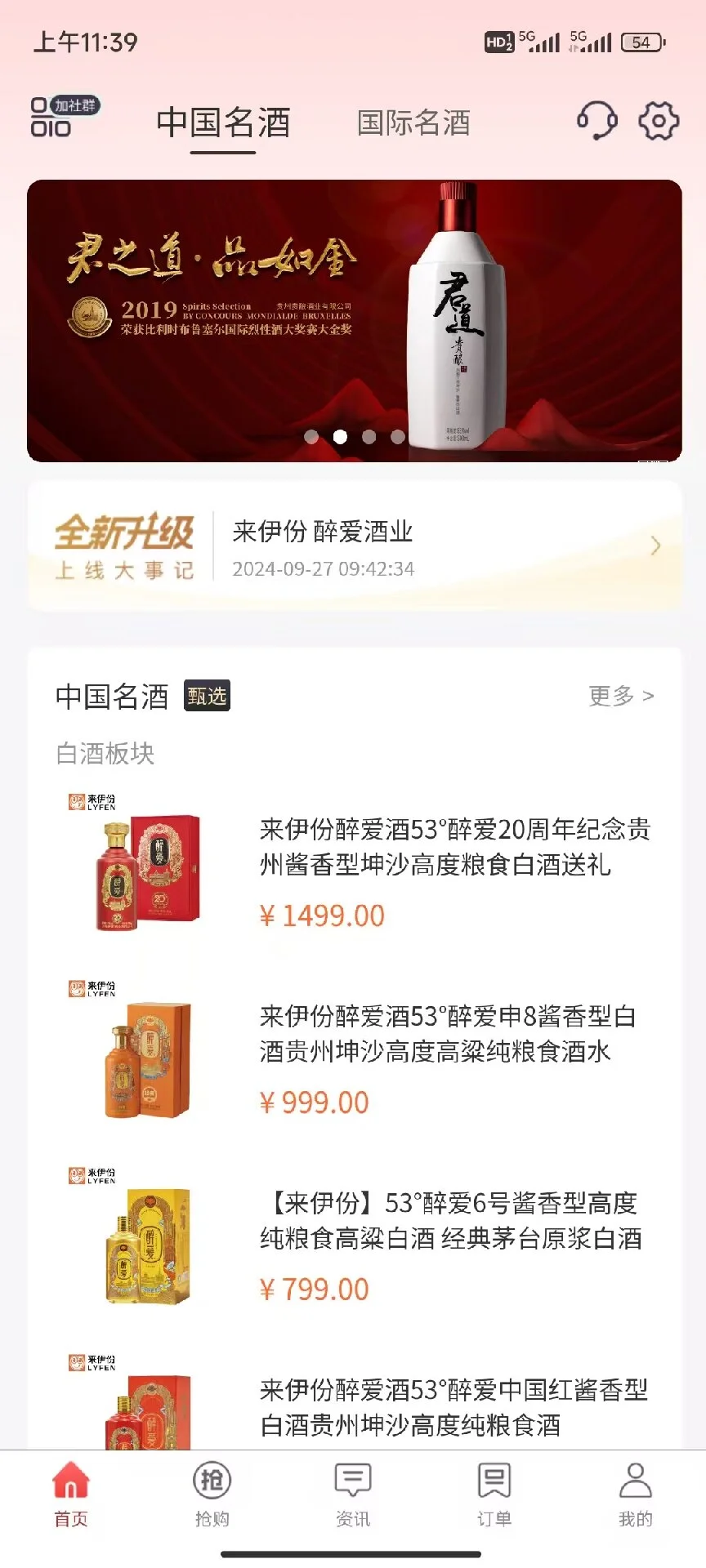This screenshot has height=1568, width=706.
Task: View the 订单 orders tab
Action: [x=494, y=1494]
